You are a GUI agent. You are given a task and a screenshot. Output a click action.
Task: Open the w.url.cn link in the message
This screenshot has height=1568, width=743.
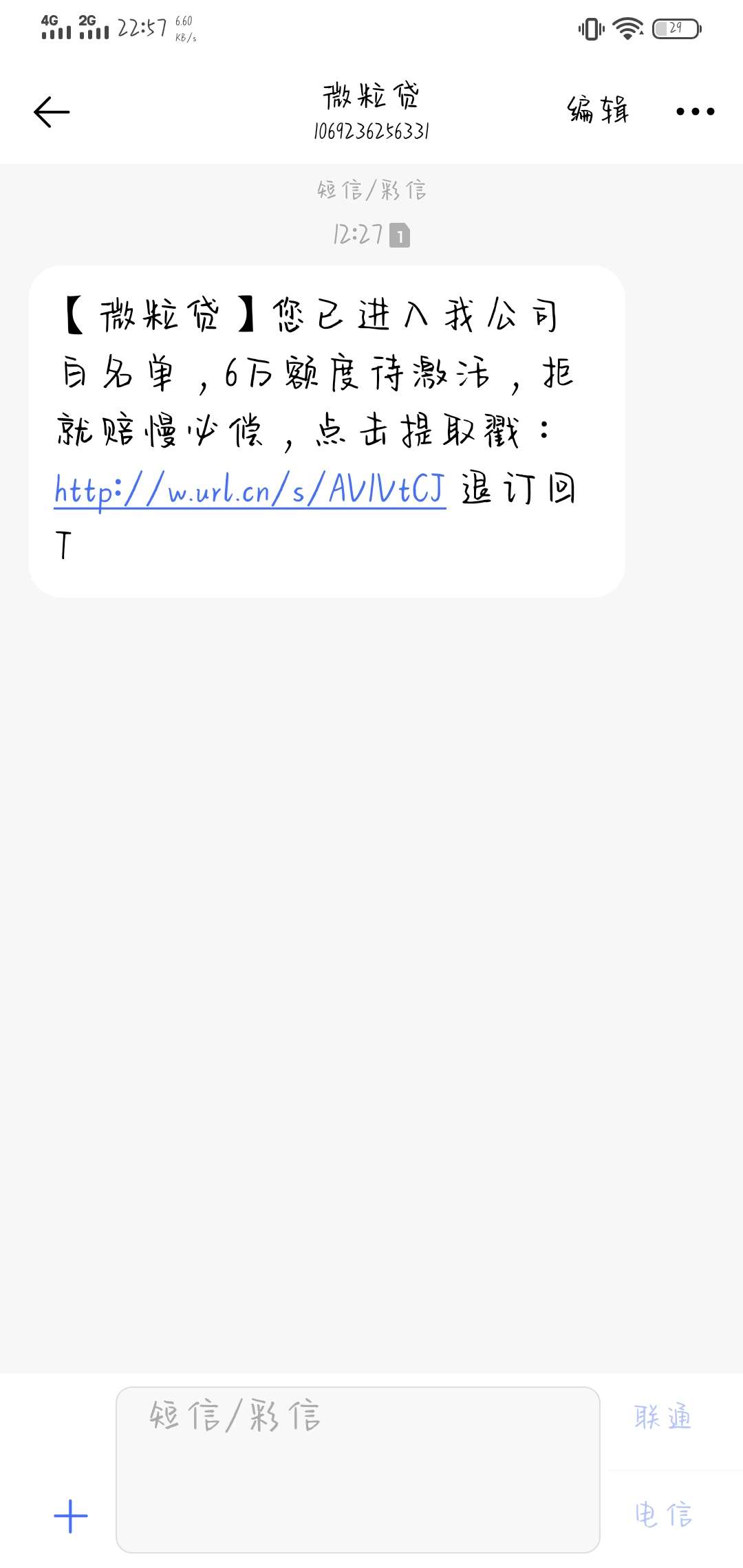pyautogui.click(x=250, y=490)
